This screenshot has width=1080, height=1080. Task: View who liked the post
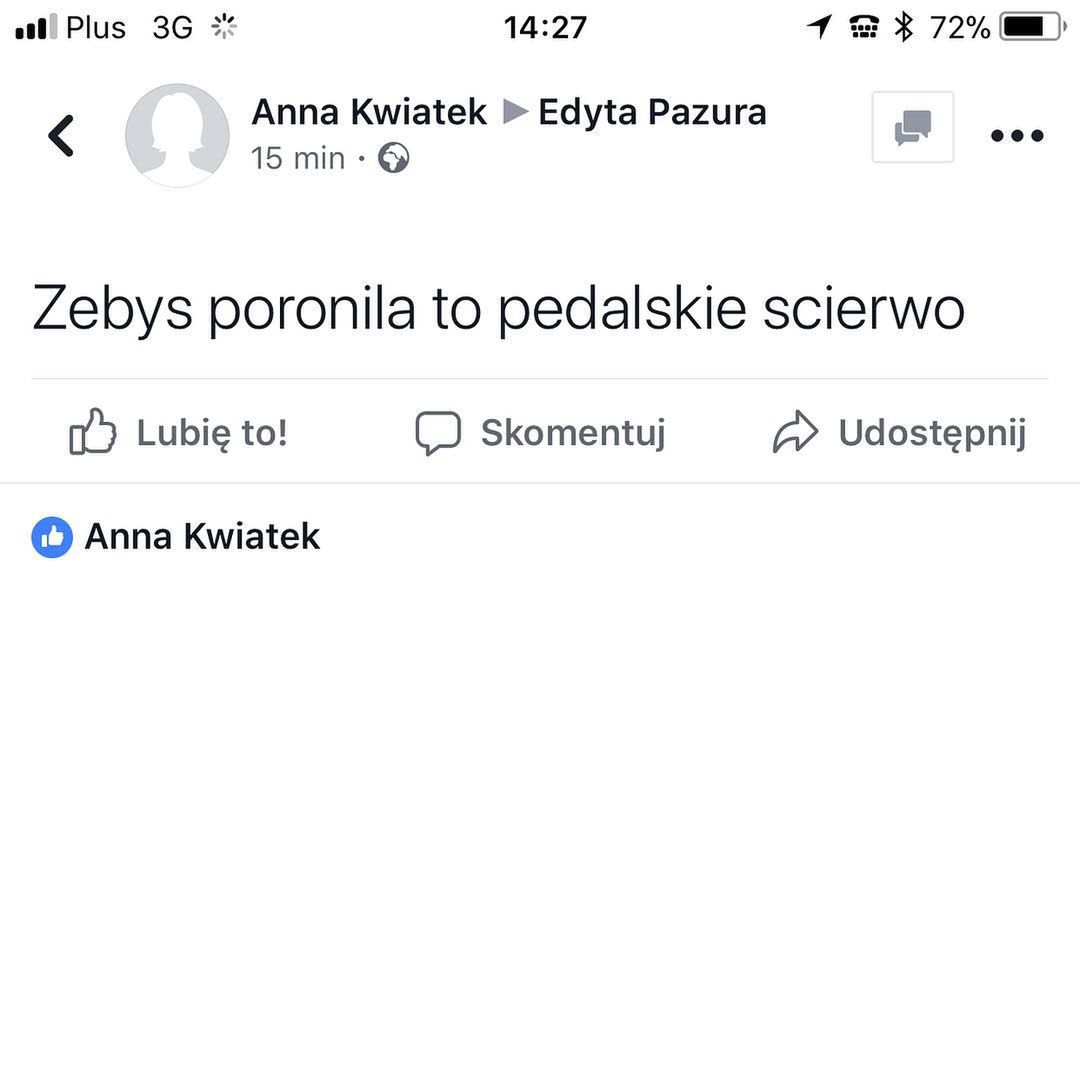pyautogui.click(x=177, y=537)
